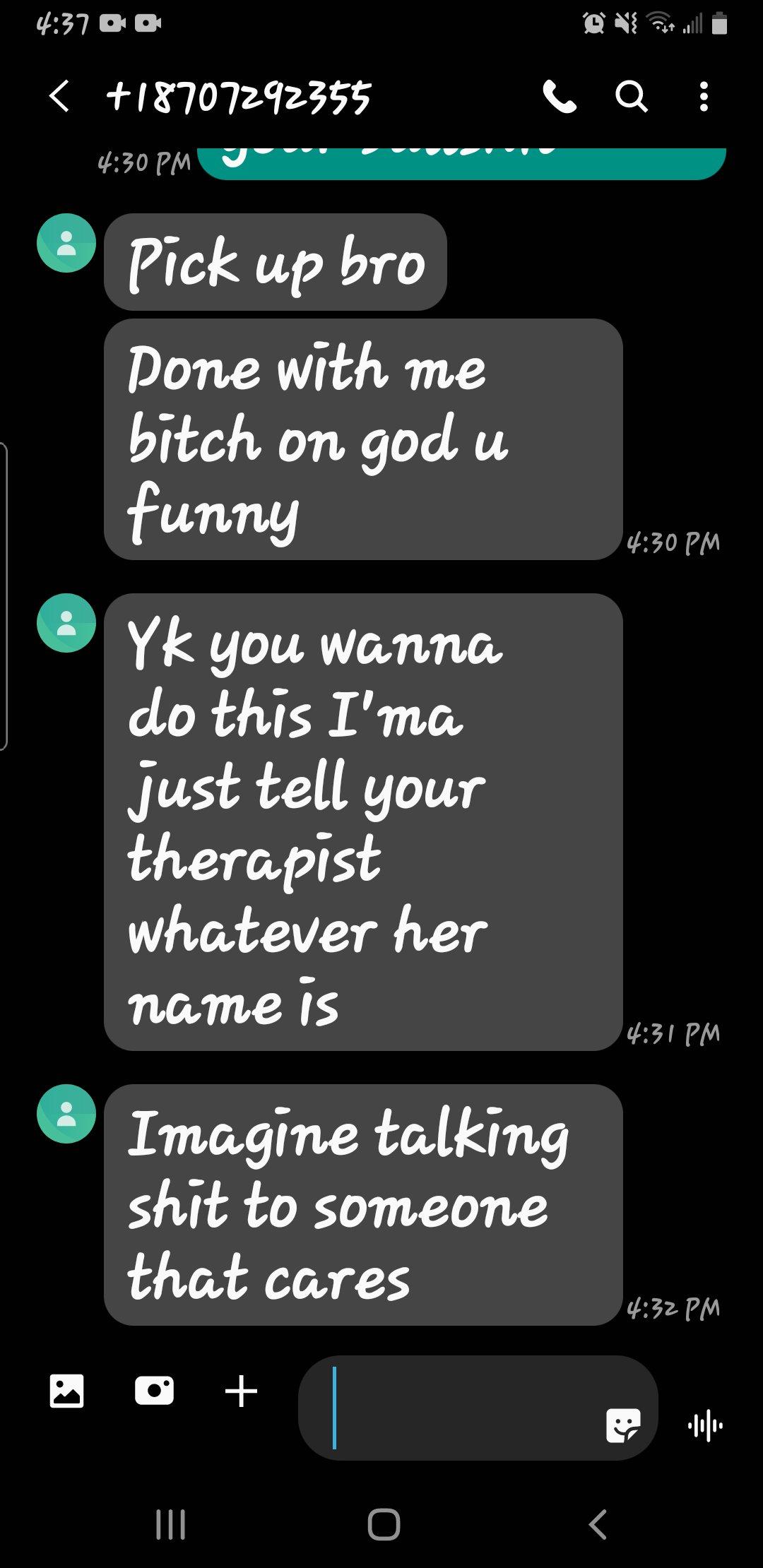Viewport: 763px width, 1568px height.
Task: Go back to the conversations list
Action: 60,96
